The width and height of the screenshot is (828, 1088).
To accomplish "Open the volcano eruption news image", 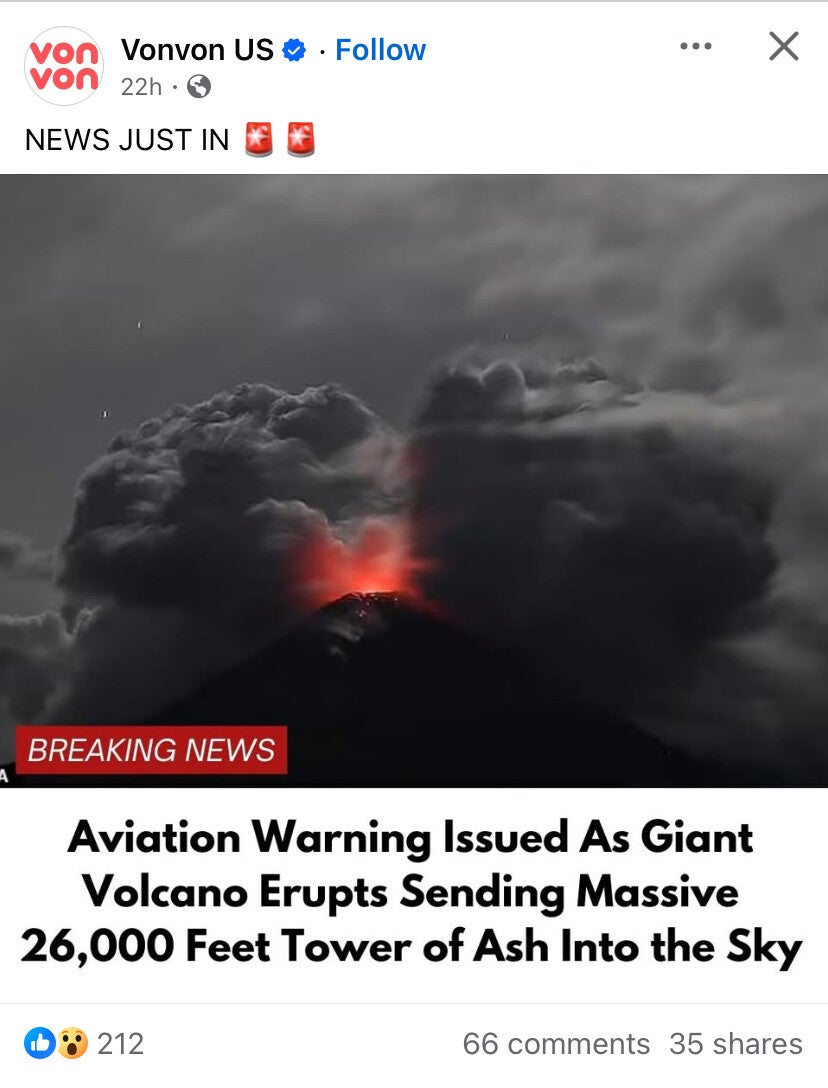I will [414, 480].
